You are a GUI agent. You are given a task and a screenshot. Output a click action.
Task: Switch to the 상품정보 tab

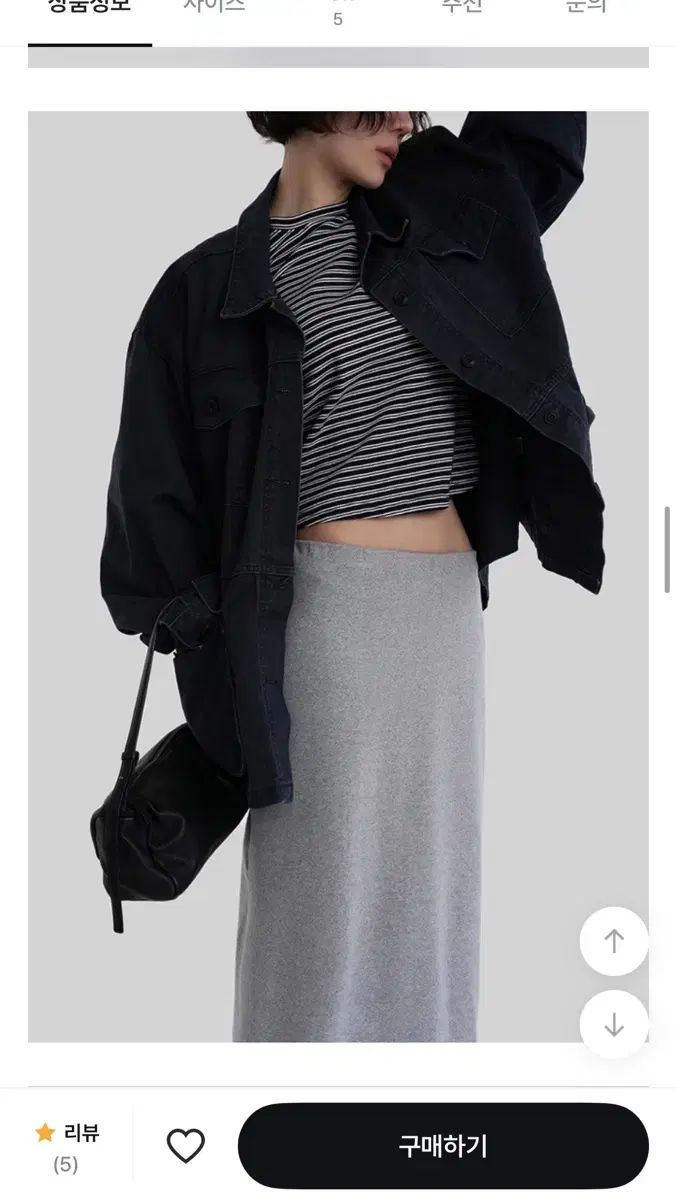tap(90, 10)
